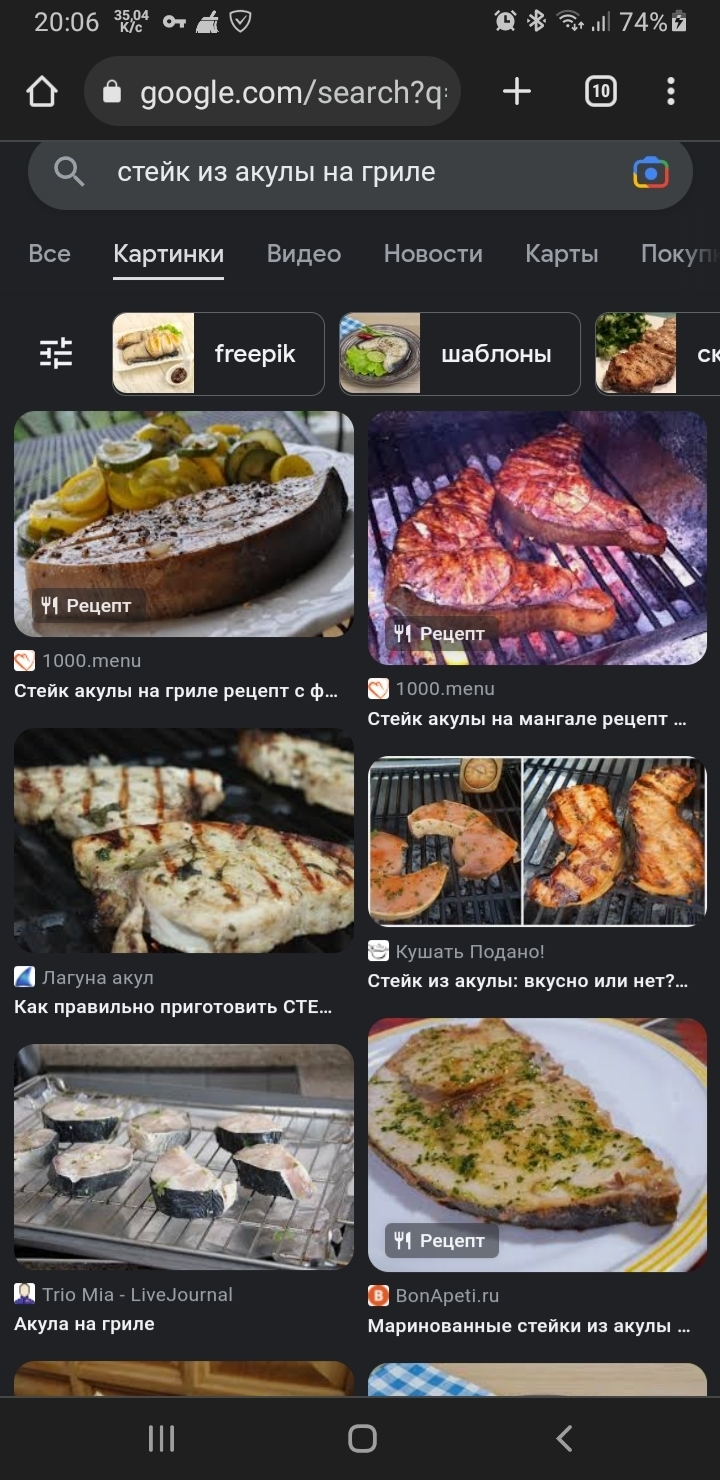Screen dimensions: 720x1480
Task: Show the open tabs switcher
Action: (x=600, y=92)
